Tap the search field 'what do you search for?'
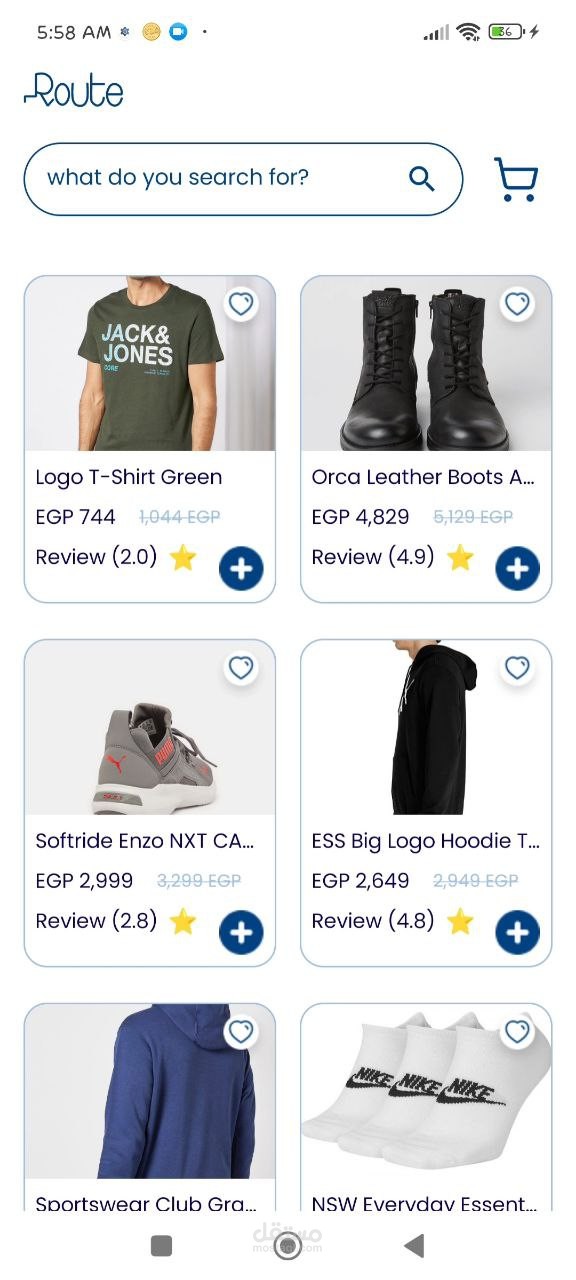576x1280 pixels. [243, 179]
